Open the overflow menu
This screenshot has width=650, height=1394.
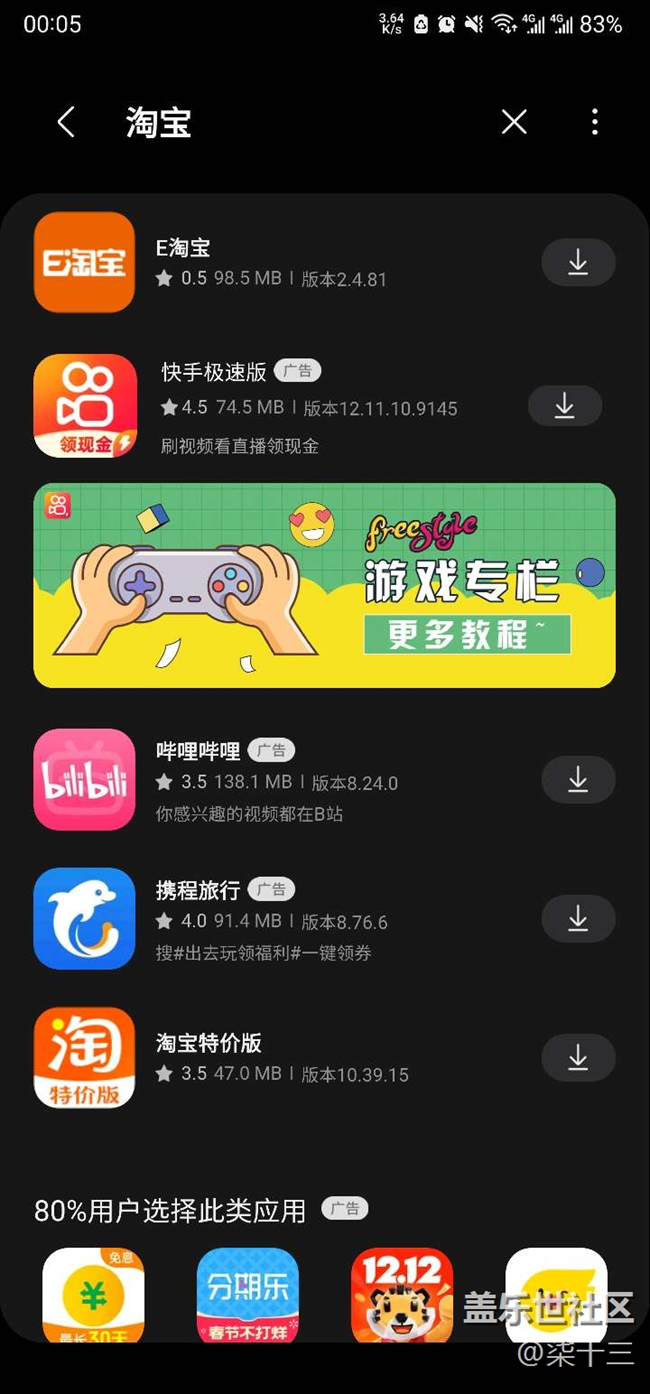595,122
